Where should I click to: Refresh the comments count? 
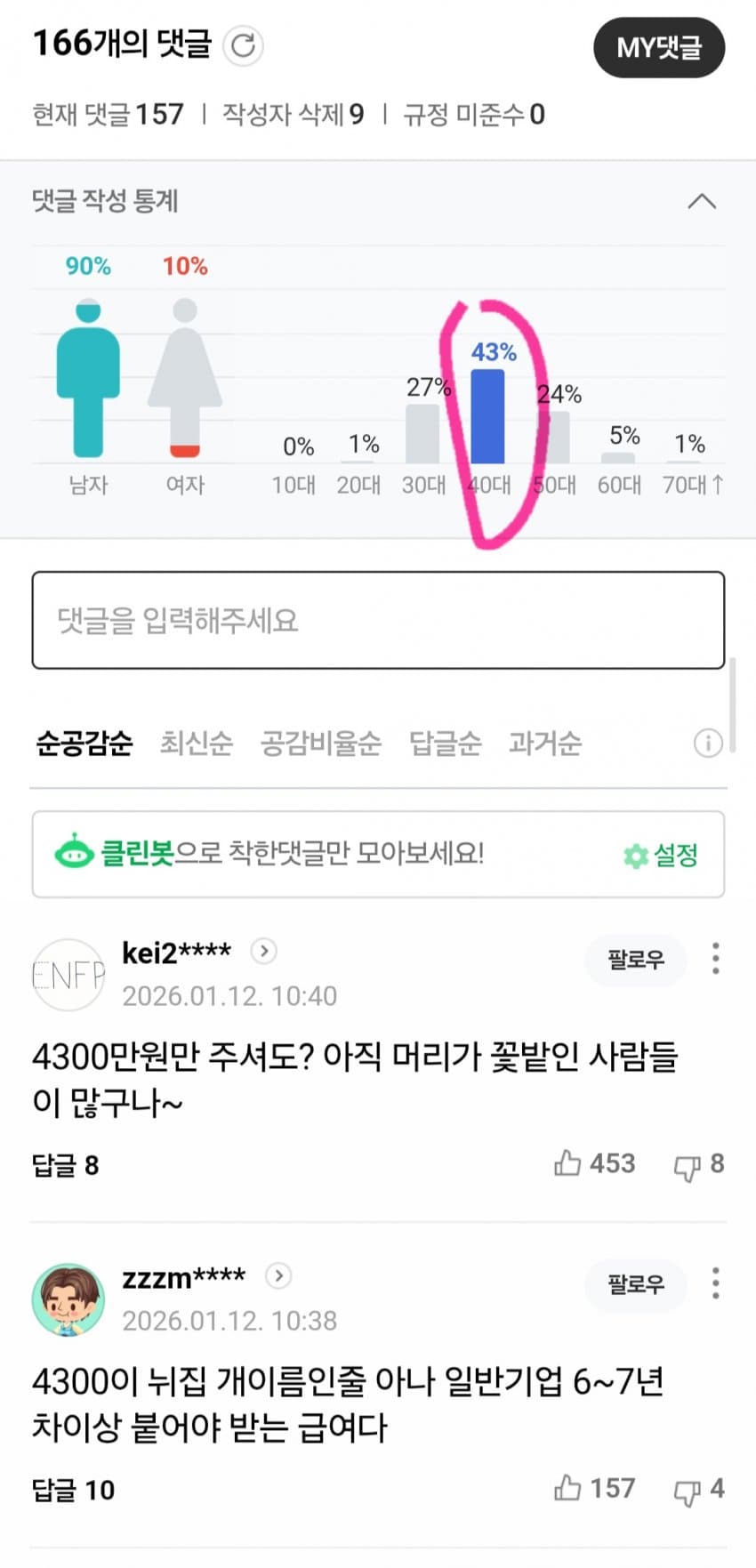[x=243, y=45]
